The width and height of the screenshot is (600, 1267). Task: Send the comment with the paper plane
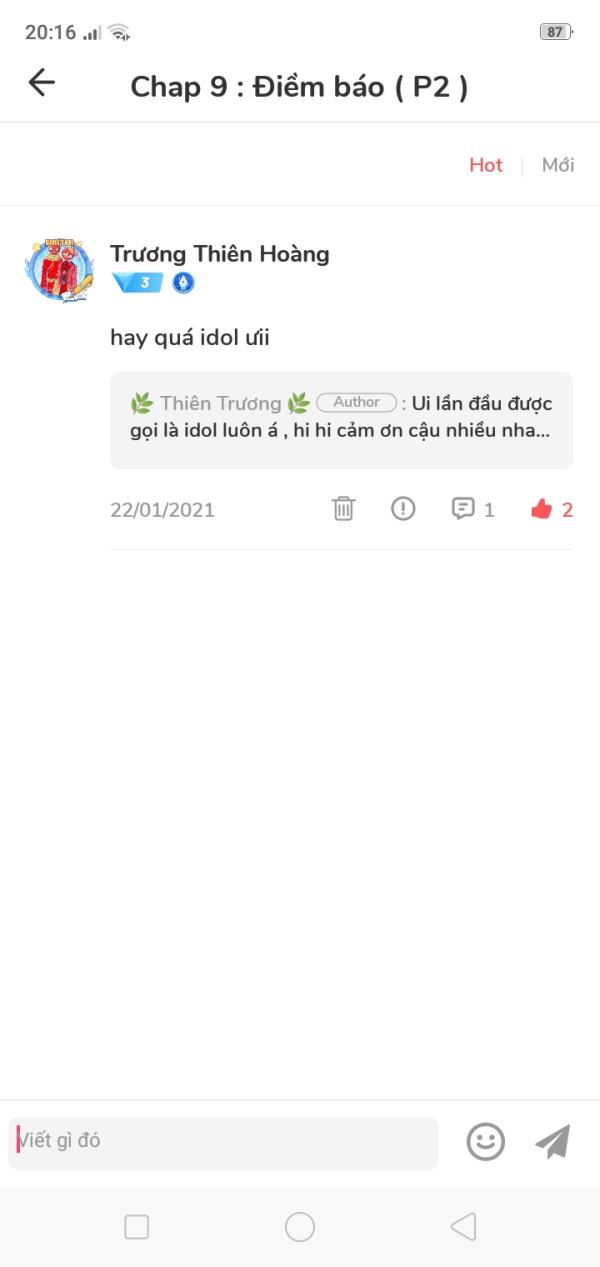pyautogui.click(x=552, y=1141)
